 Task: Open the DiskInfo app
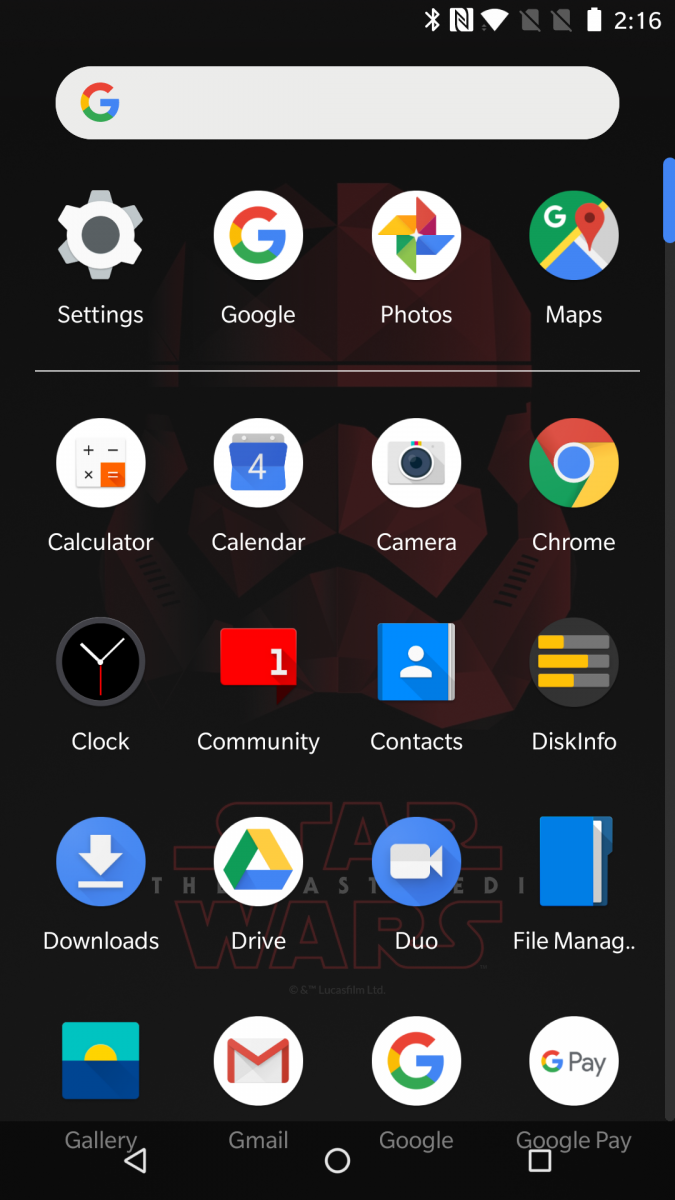pos(574,662)
